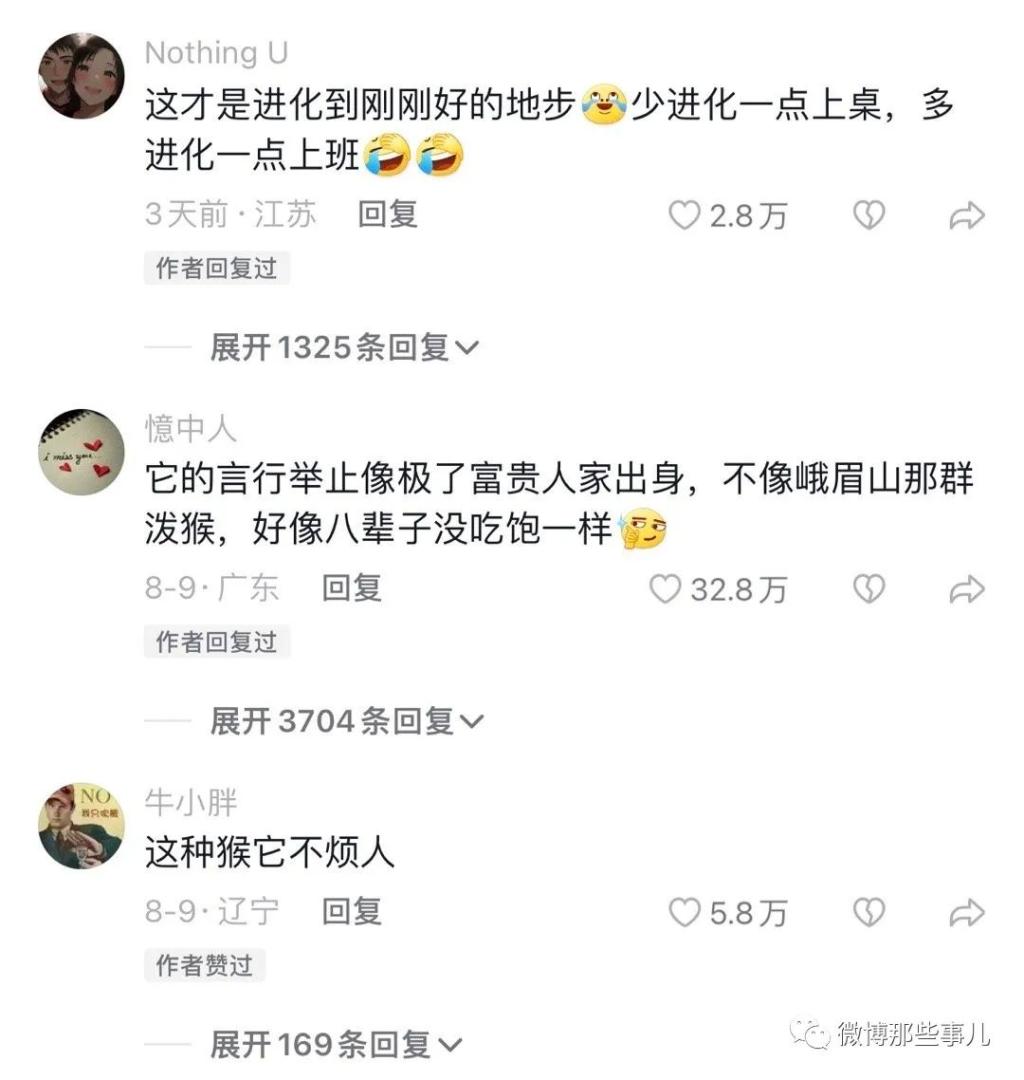Share 牛小胖's comment
Viewport: 1024px width, 1080px height.
pyautogui.click(x=967, y=912)
